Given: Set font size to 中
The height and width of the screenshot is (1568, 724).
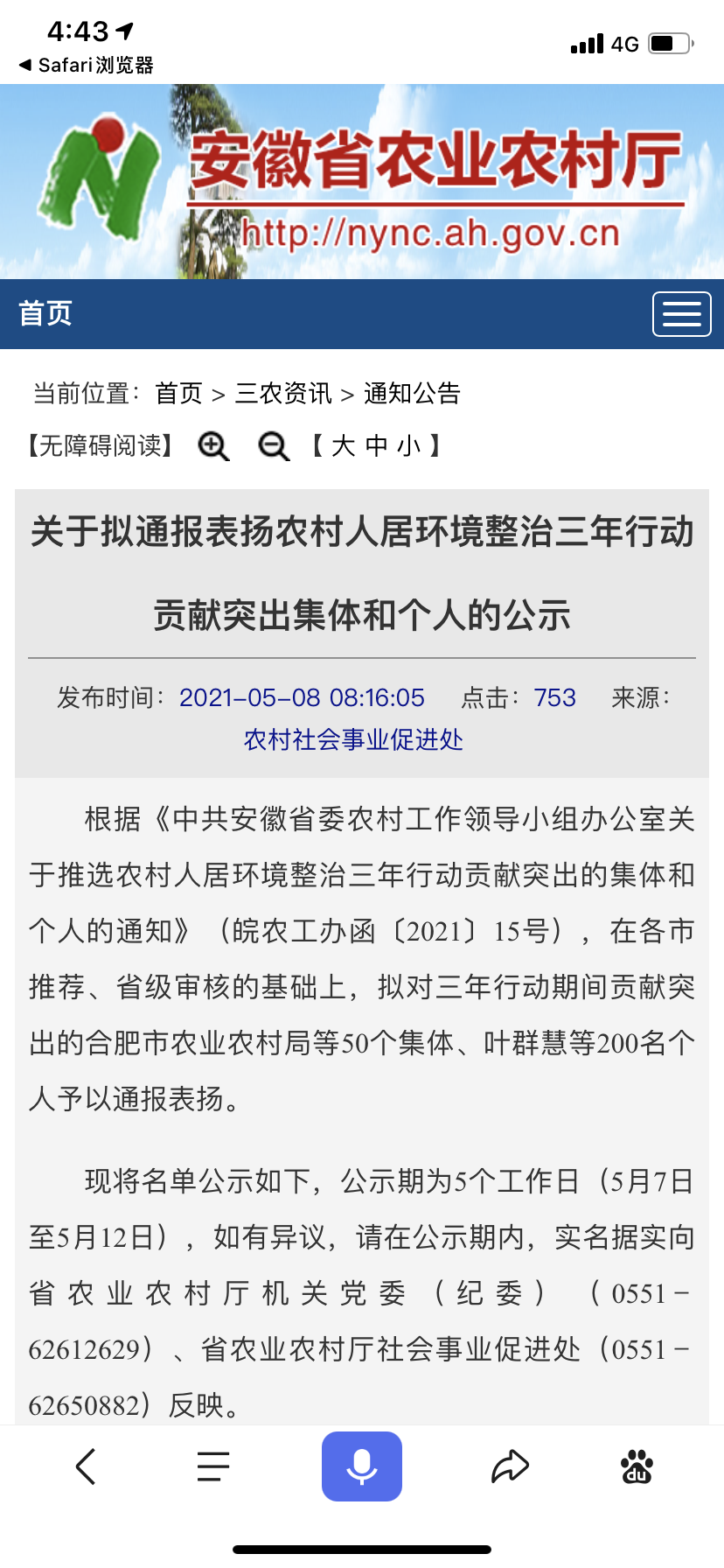Looking at the screenshot, I should (x=376, y=446).
